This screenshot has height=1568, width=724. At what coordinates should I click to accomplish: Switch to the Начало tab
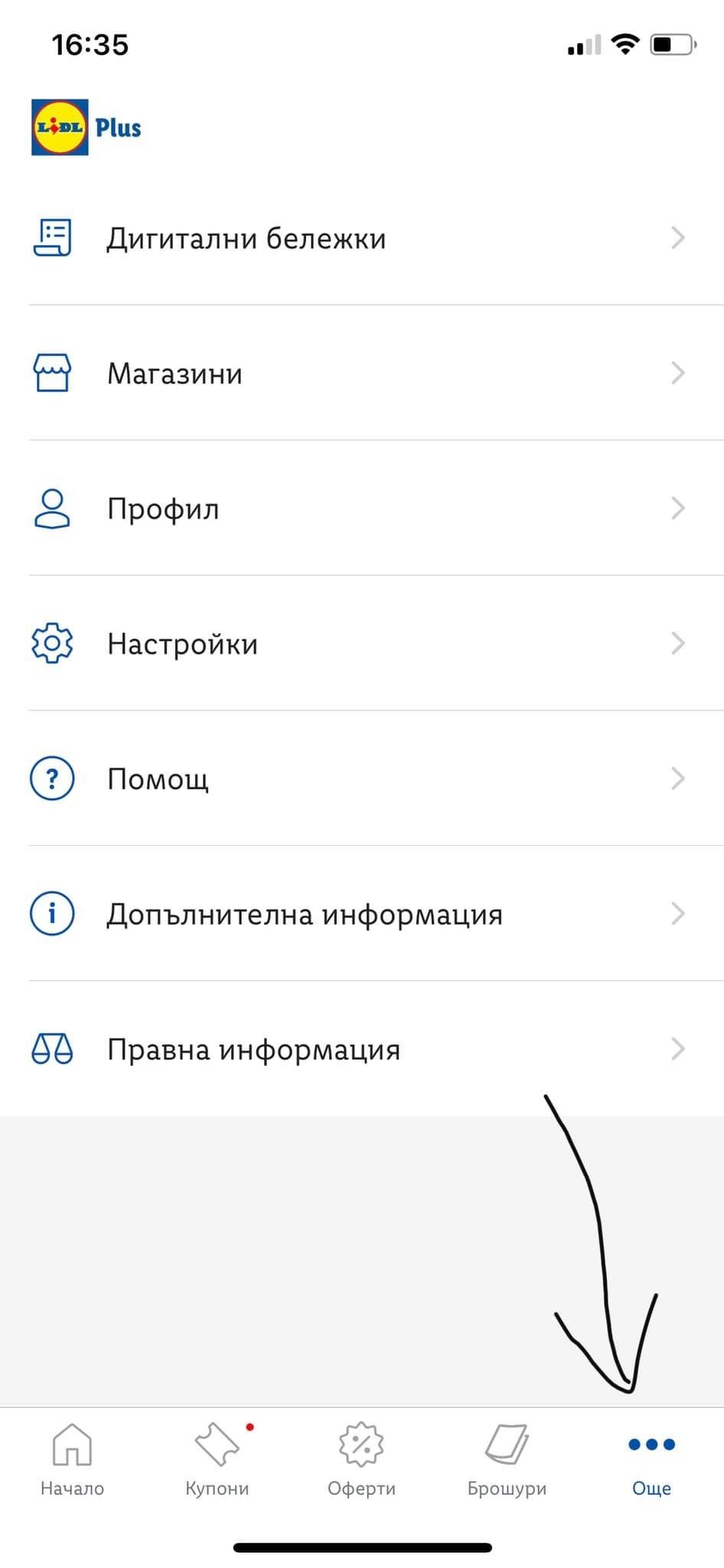(x=72, y=1460)
